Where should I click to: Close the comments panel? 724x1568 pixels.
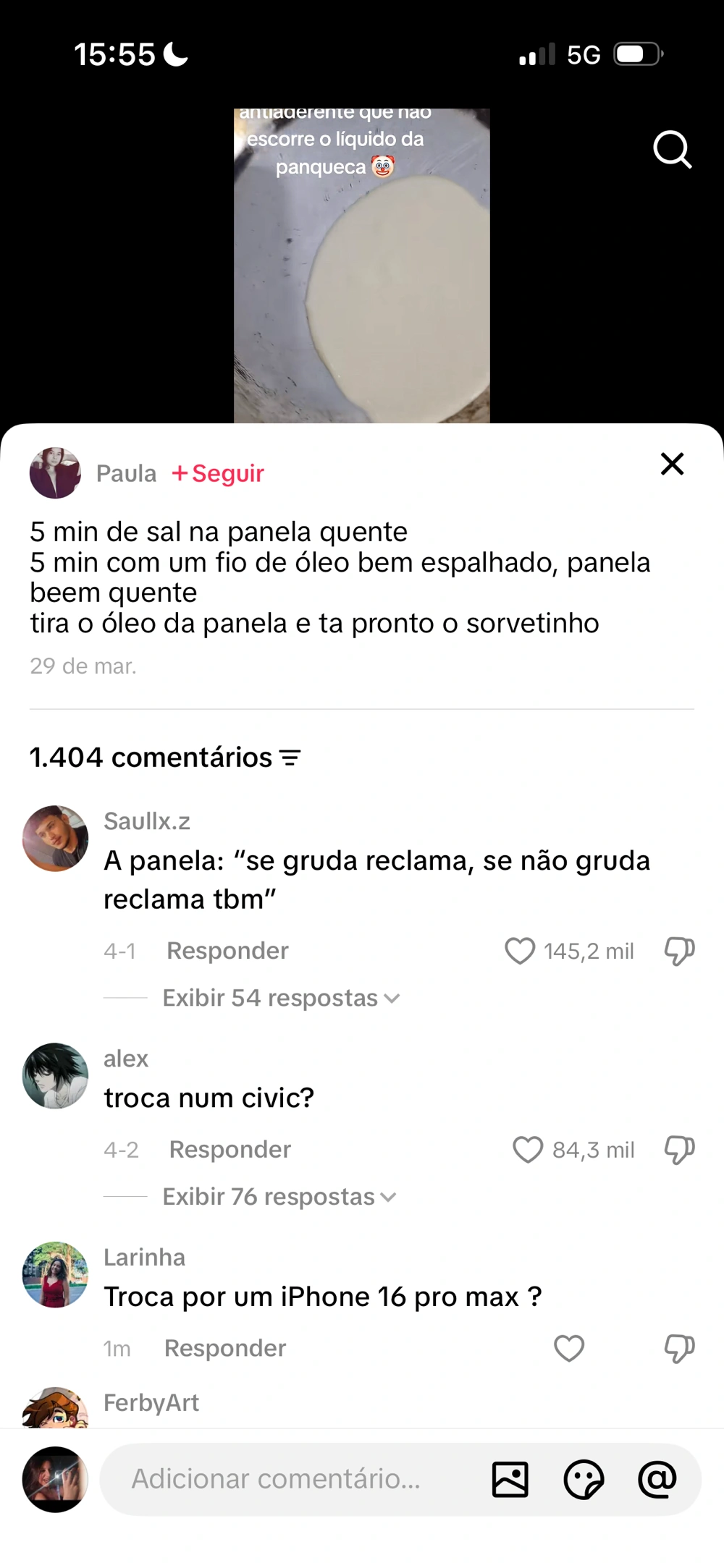click(x=672, y=464)
